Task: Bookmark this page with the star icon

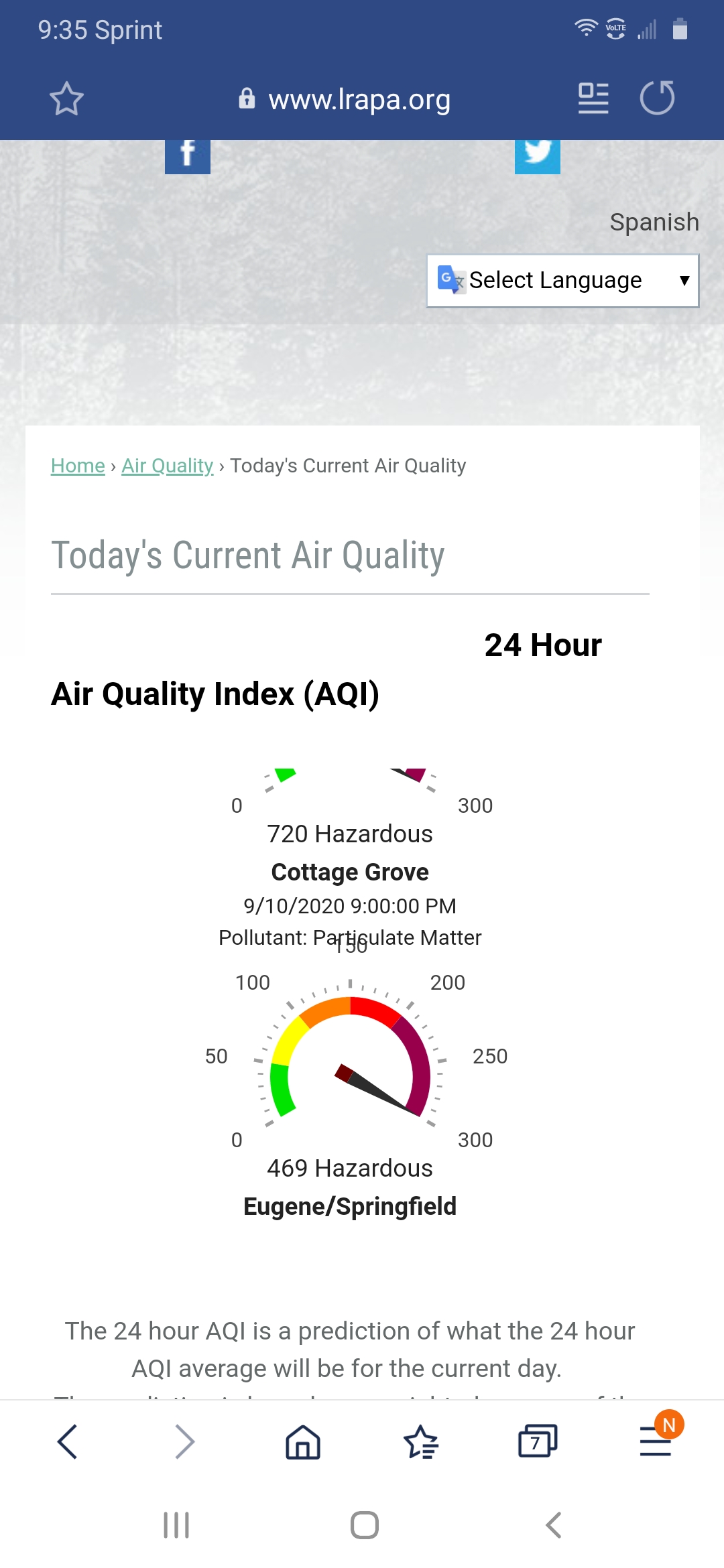Action: [66, 99]
